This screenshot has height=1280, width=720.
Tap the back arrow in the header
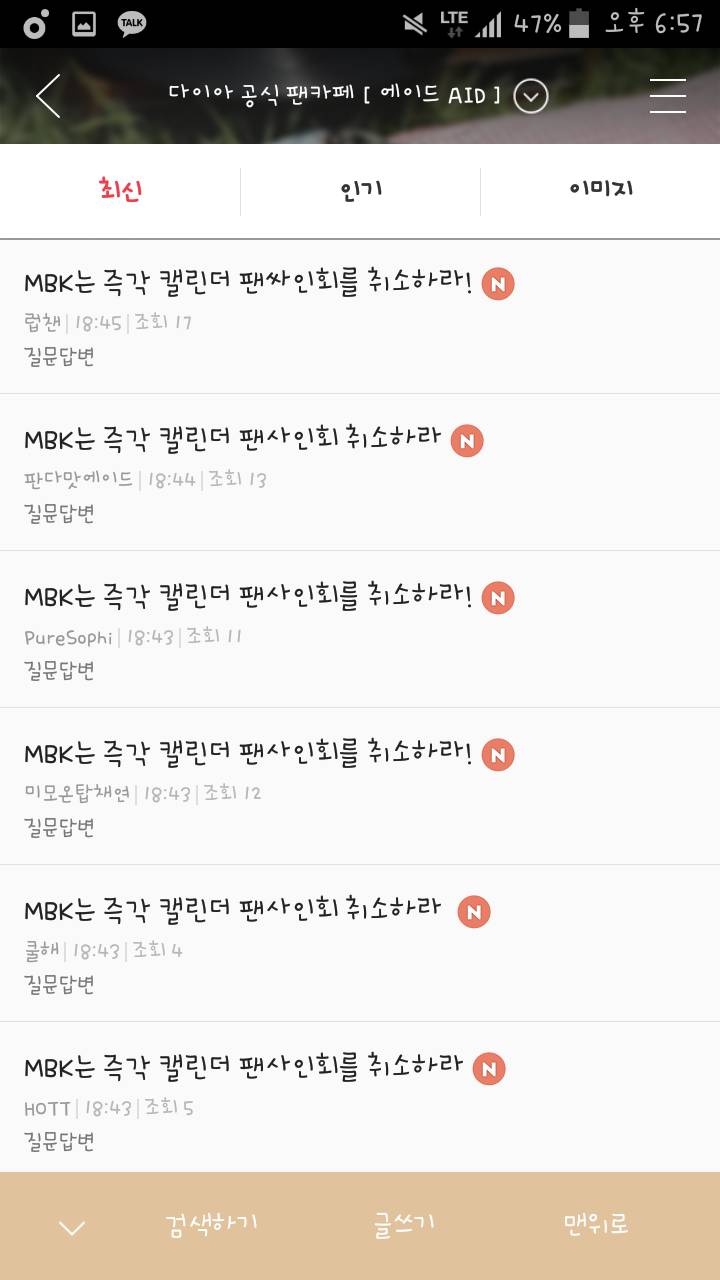coord(47,96)
